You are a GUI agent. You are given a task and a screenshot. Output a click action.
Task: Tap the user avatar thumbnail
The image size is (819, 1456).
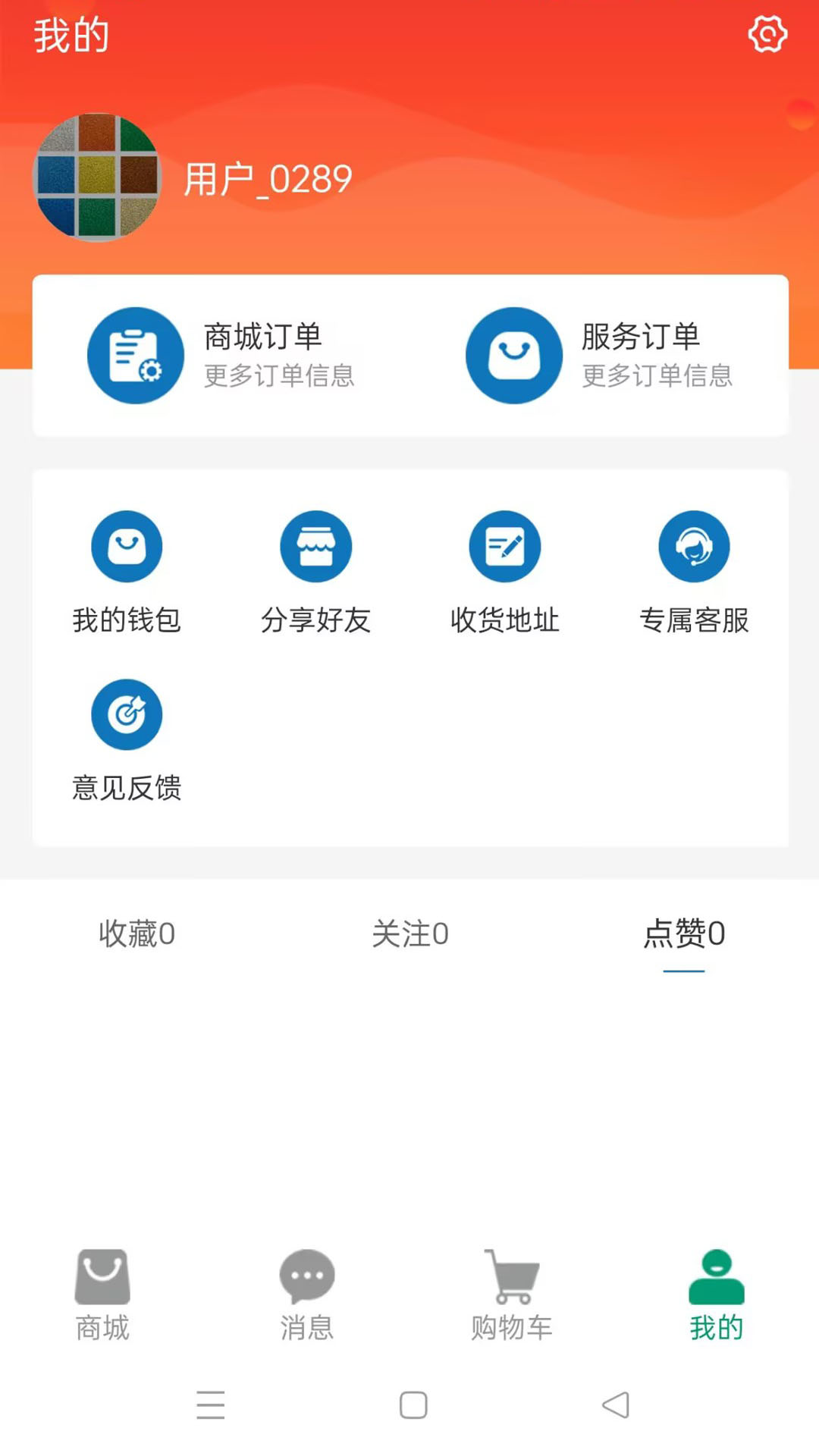click(99, 177)
